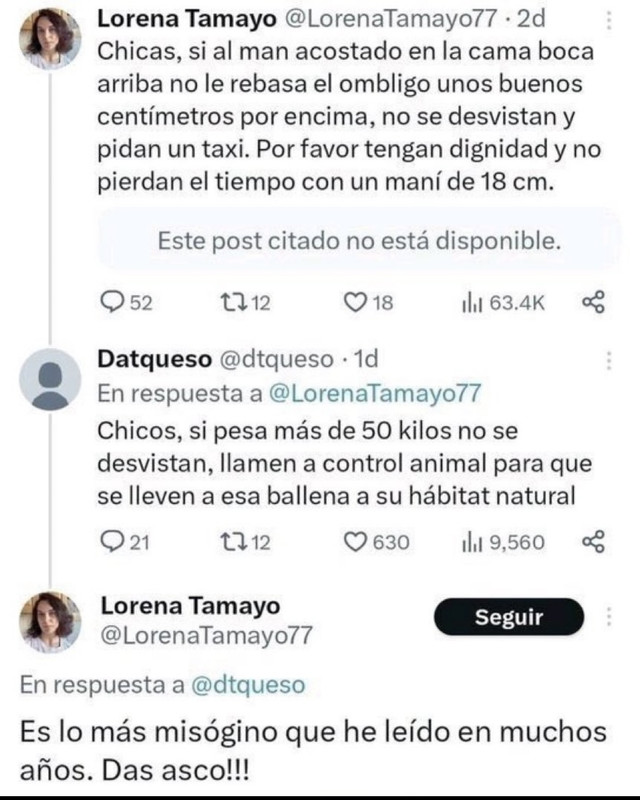Open overflow menu on Lorena's first post
Image resolution: width=640 pixels, height=800 pixels.
[611, 23]
